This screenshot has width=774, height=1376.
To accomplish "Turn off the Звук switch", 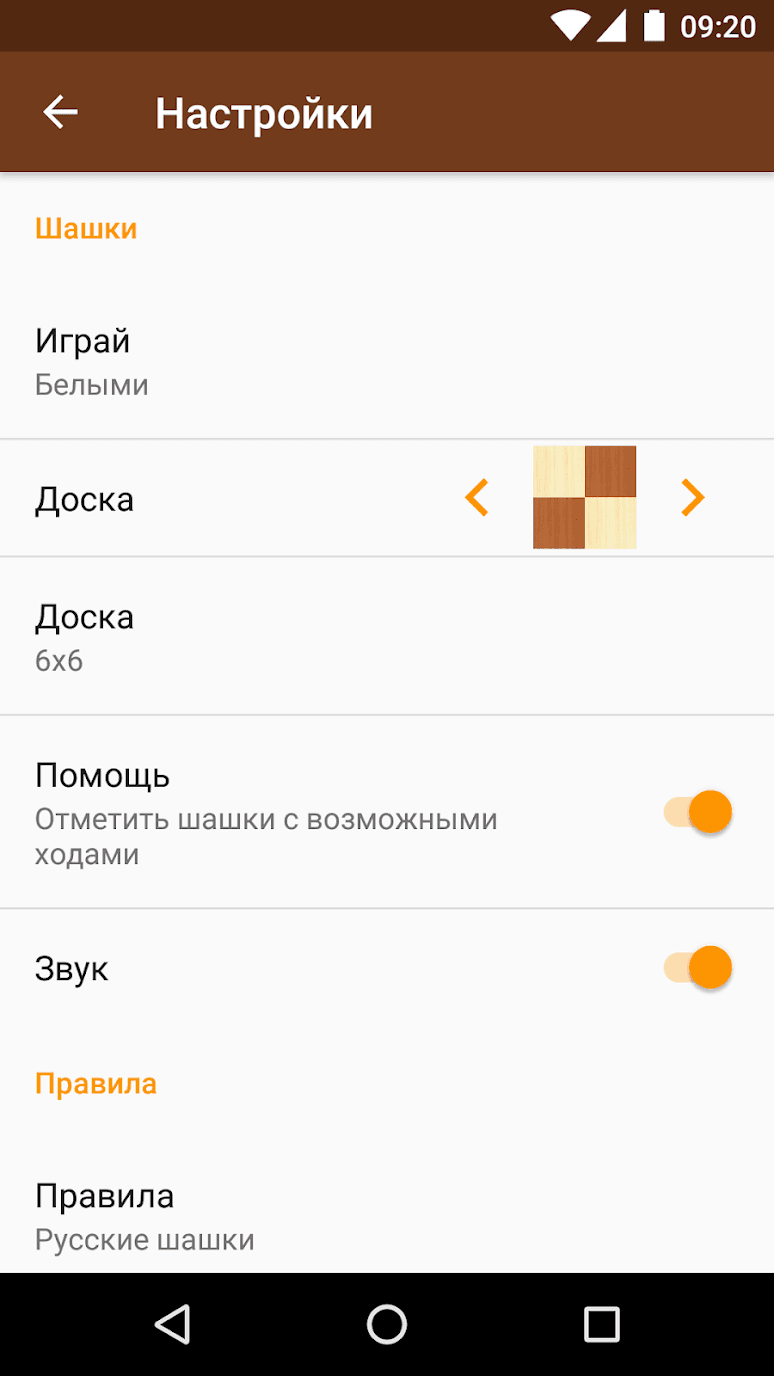I will [x=699, y=968].
